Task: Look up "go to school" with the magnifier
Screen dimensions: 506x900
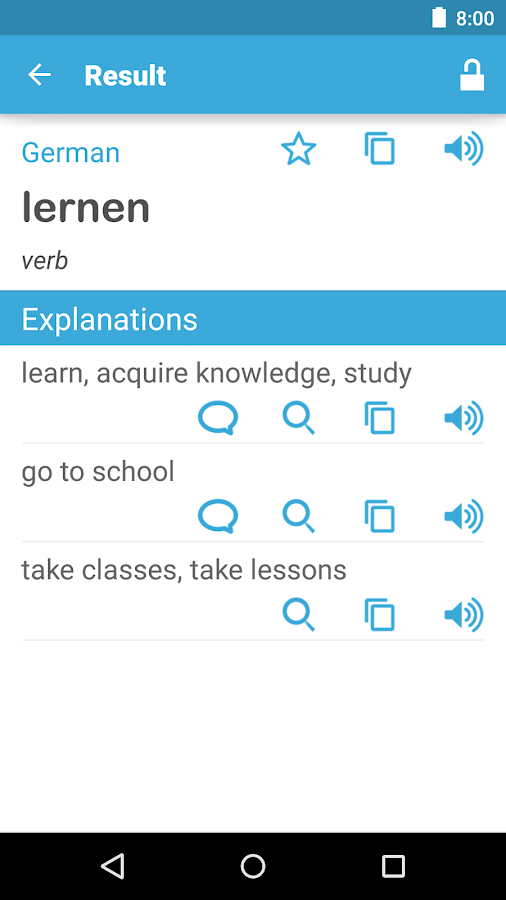Action: (x=298, y=516)
